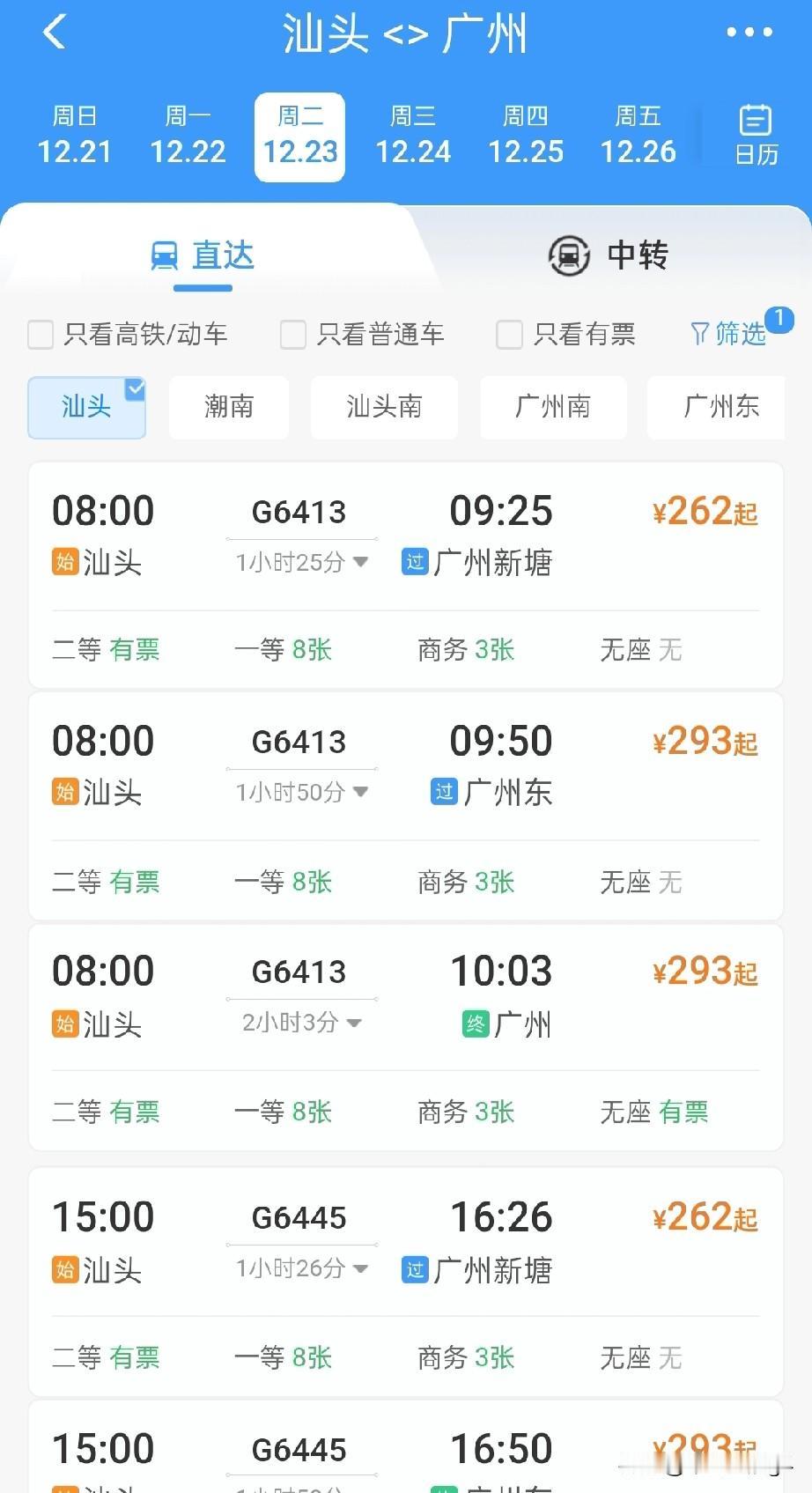Select date 周五 12.26
Image resolution: width=812 pixels, height=1493 pixels.
click(x=638, y=136)
